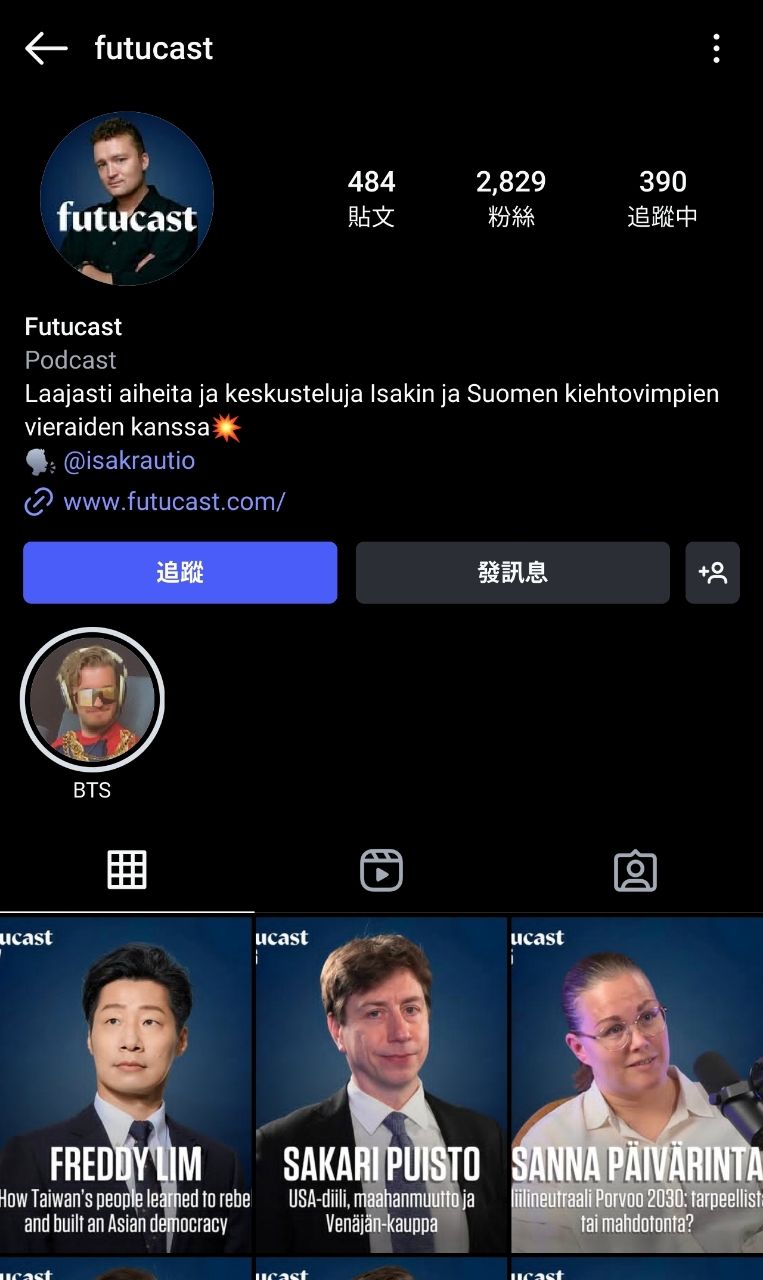View Futucast's profile picture
The width and height of the screenshot is (763, 1280).
pyautogui.click(x=127, y=198)
